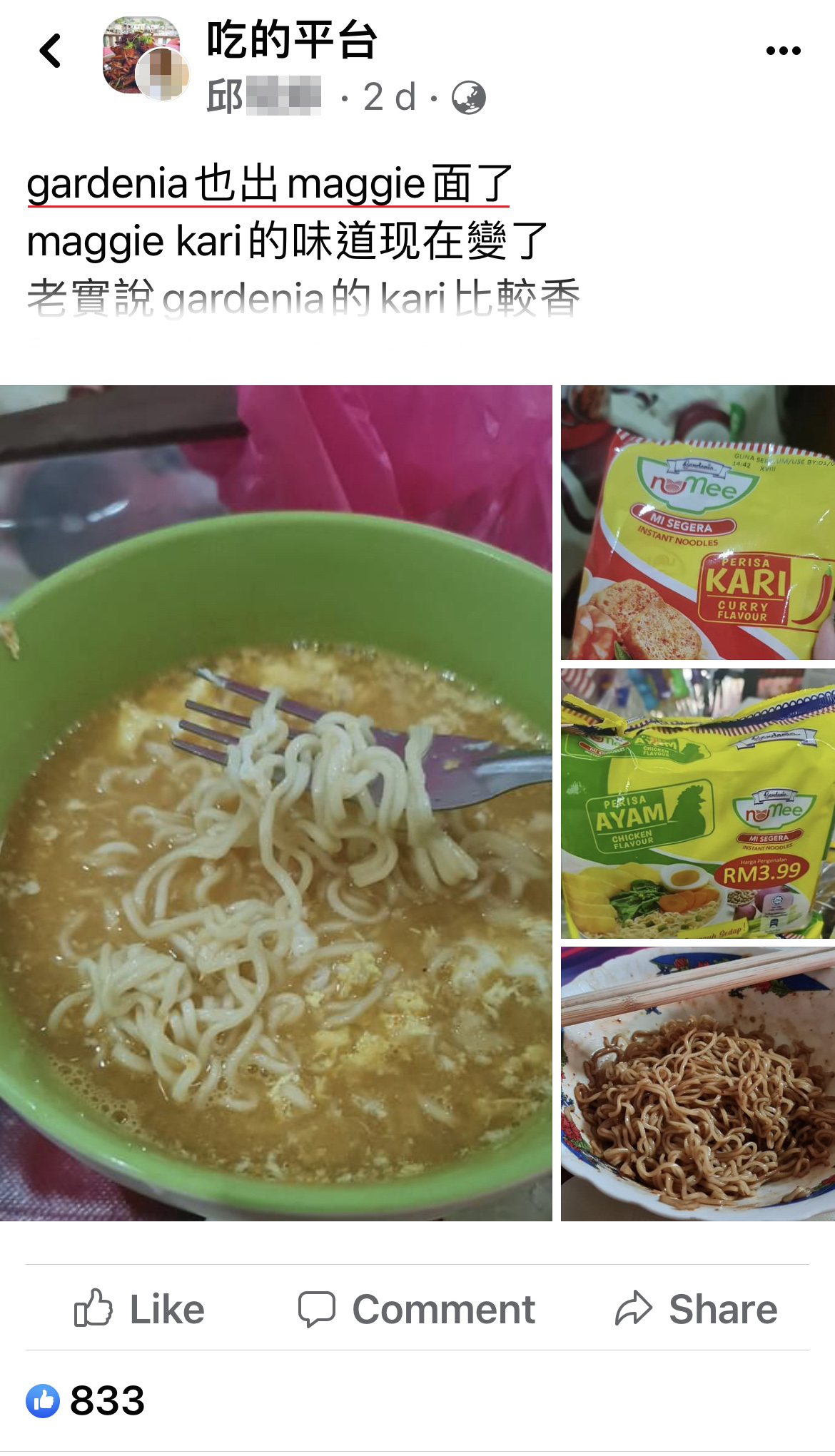View the Ayam chicken flavour packet photo

[x=697, y=803]
